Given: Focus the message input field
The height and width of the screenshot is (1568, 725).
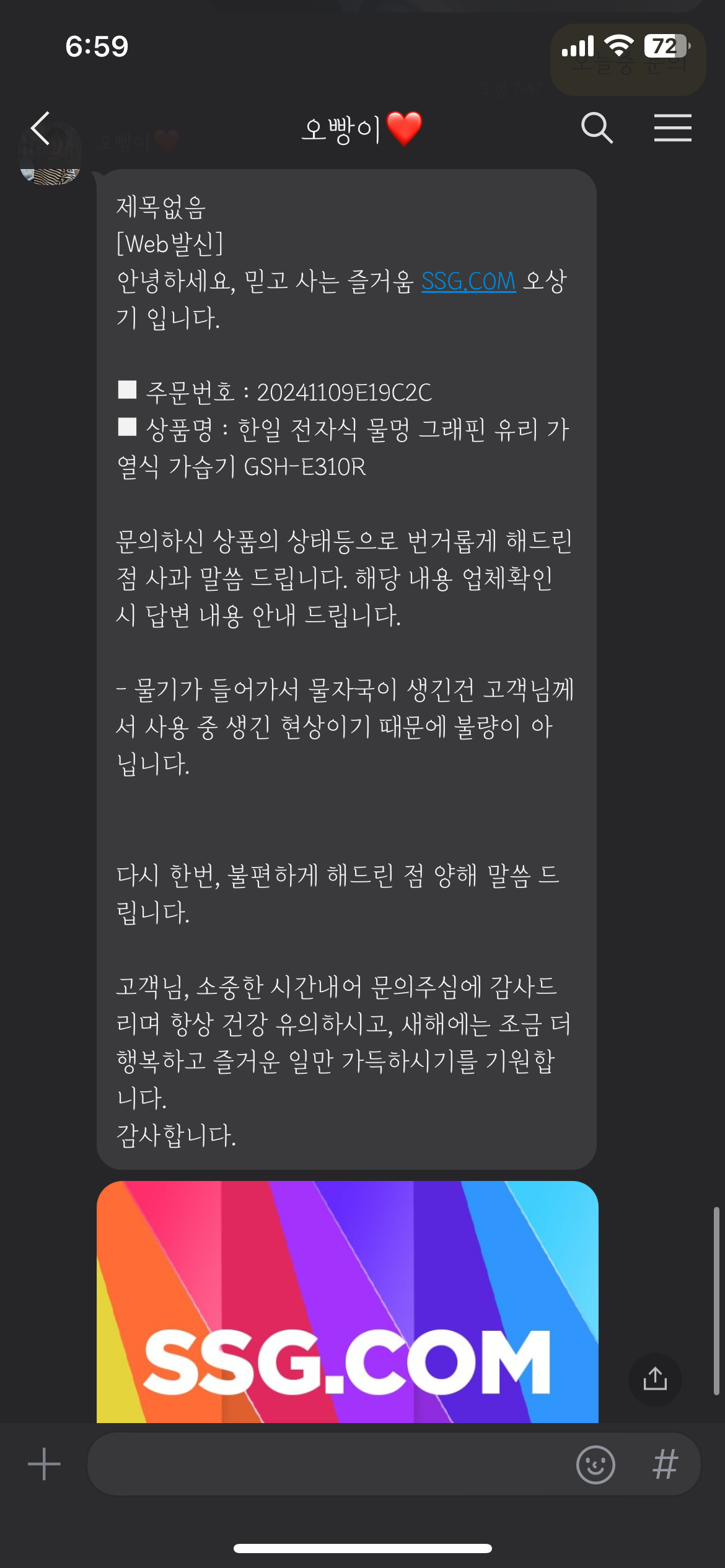Looking at the screenshot, I should click(x=328, y=1464).
